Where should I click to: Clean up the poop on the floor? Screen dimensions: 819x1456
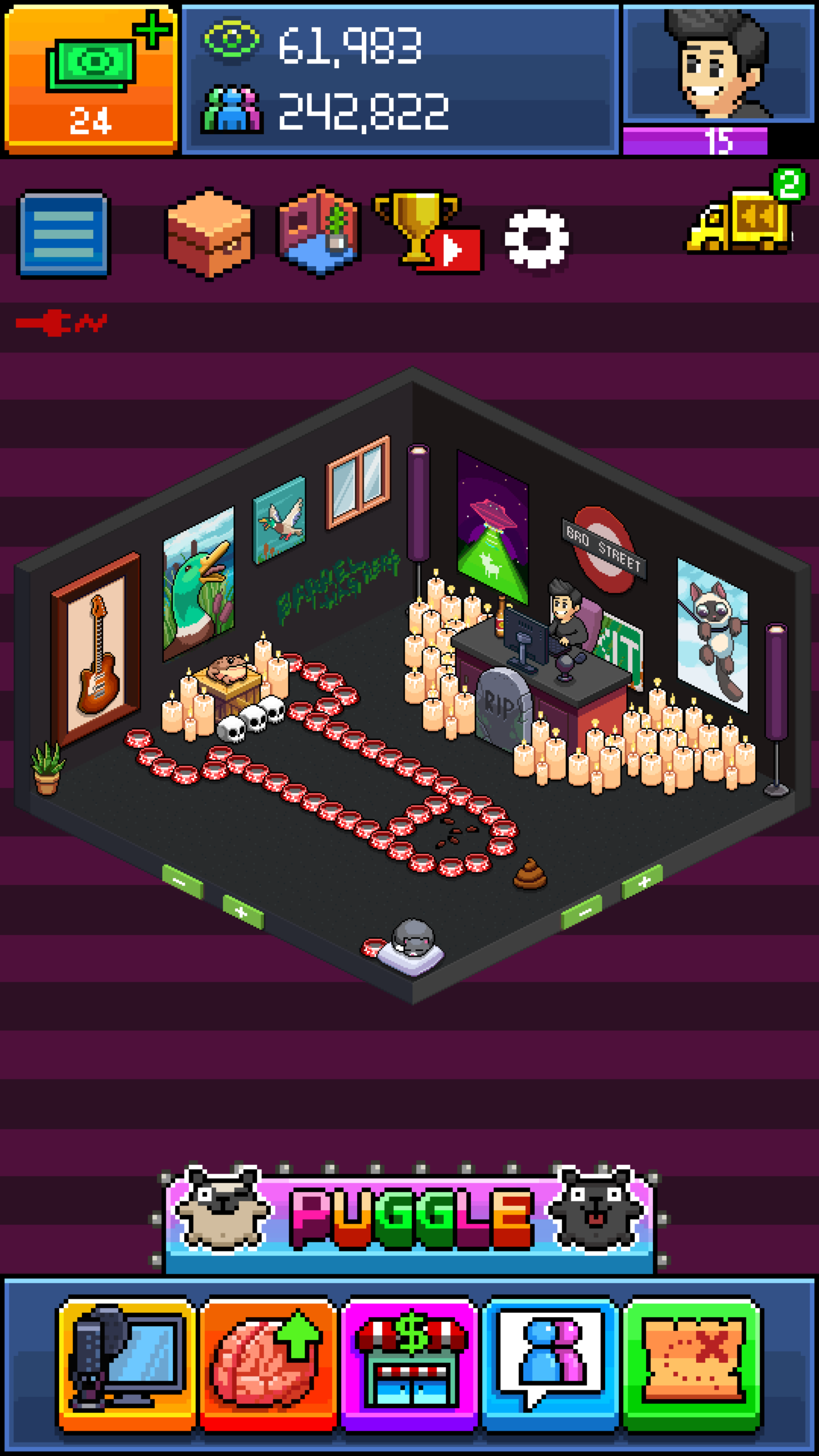[530, 874]
